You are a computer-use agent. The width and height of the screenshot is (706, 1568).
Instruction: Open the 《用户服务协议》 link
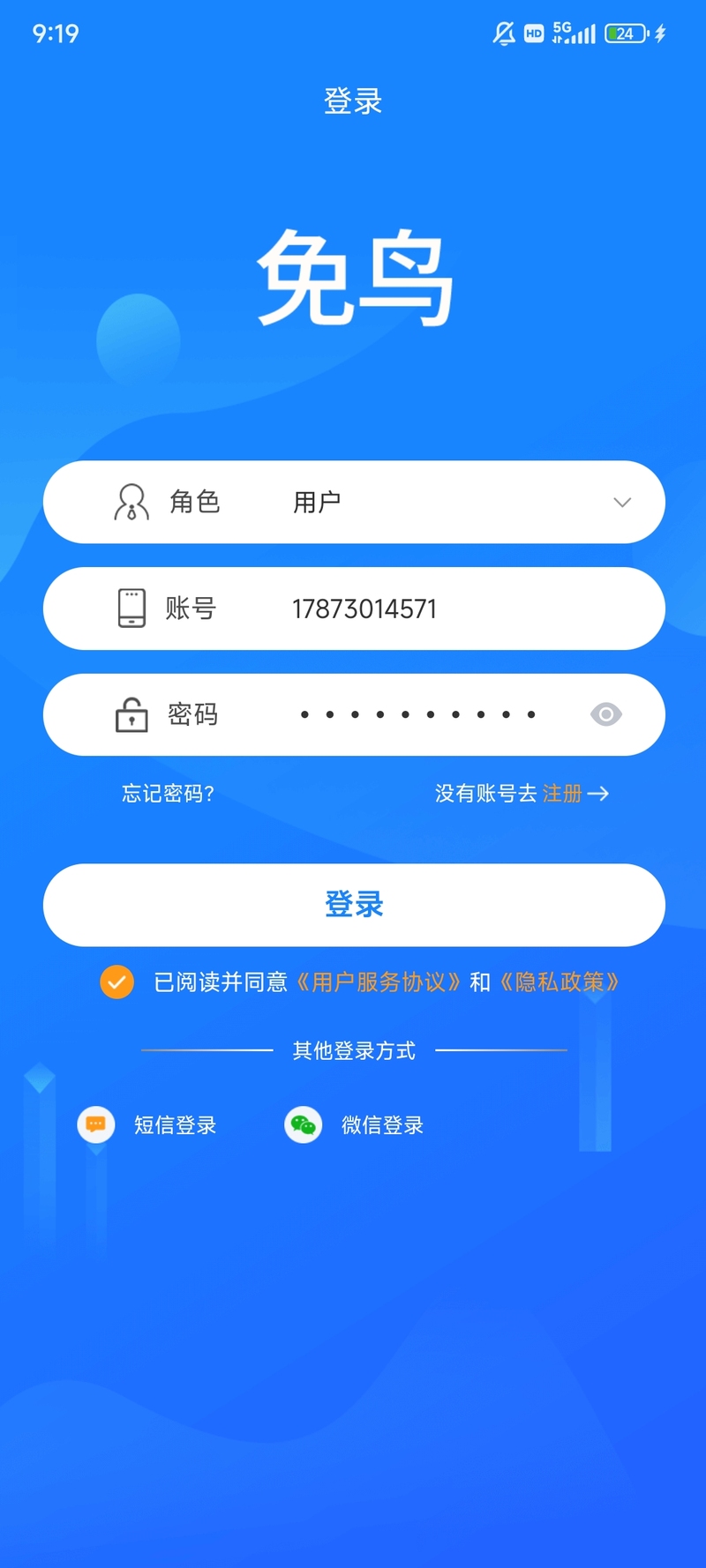[x=379, y=982]
